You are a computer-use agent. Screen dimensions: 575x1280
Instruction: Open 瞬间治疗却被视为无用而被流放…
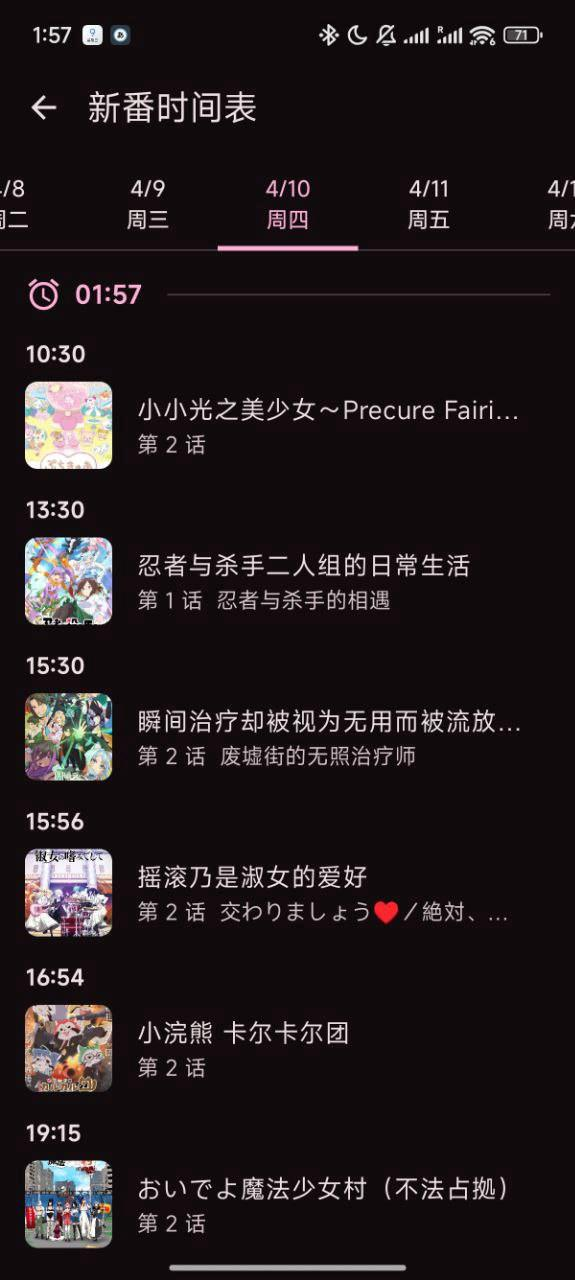coord(287,738)
